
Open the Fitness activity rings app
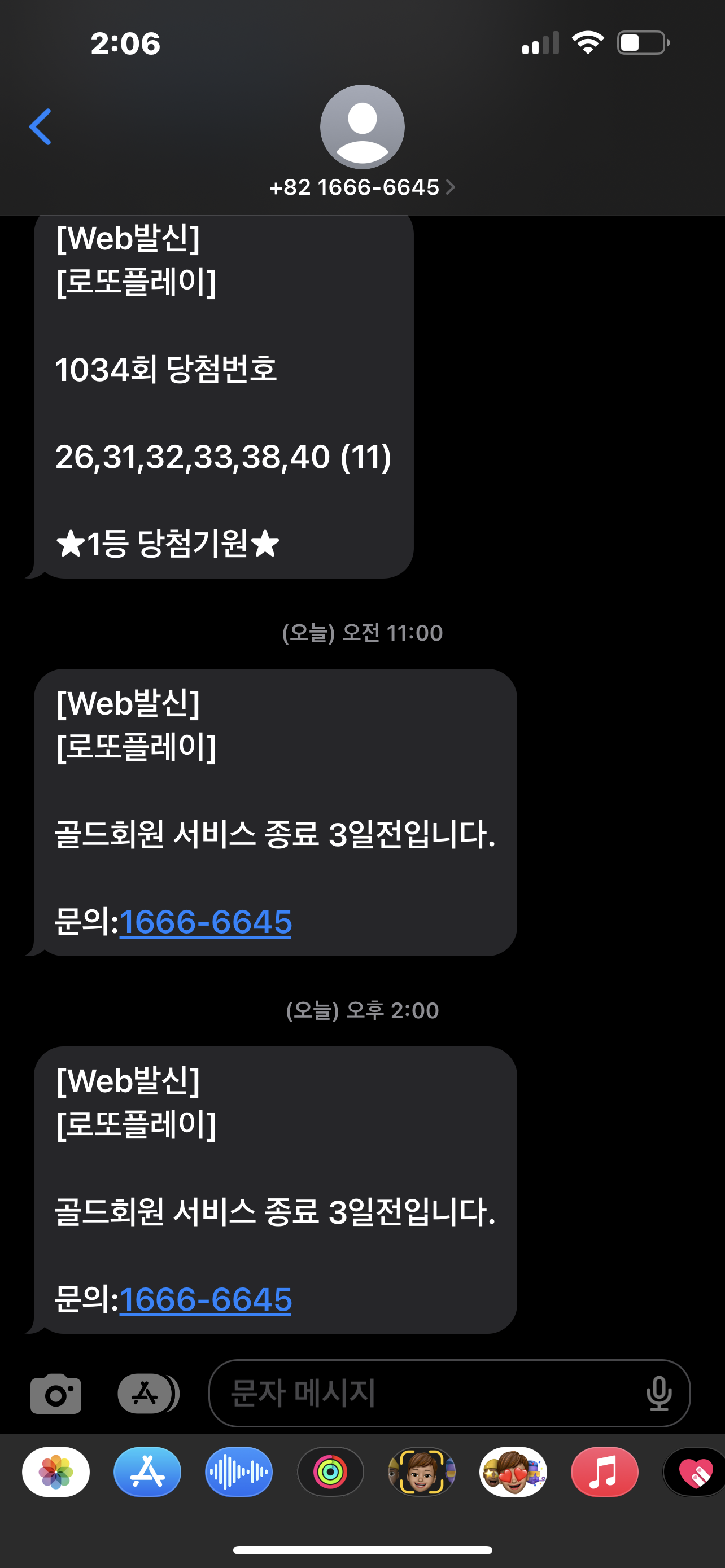330,1473
